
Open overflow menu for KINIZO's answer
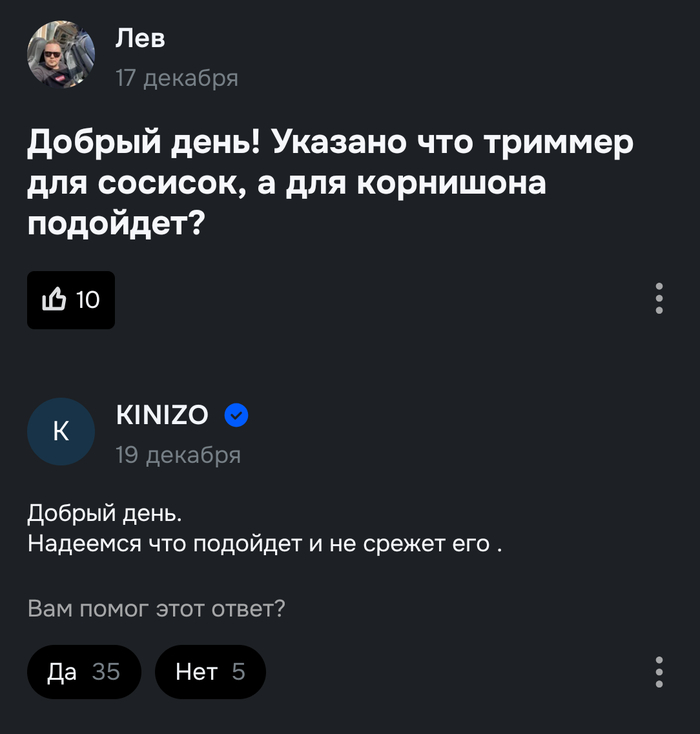658,672
